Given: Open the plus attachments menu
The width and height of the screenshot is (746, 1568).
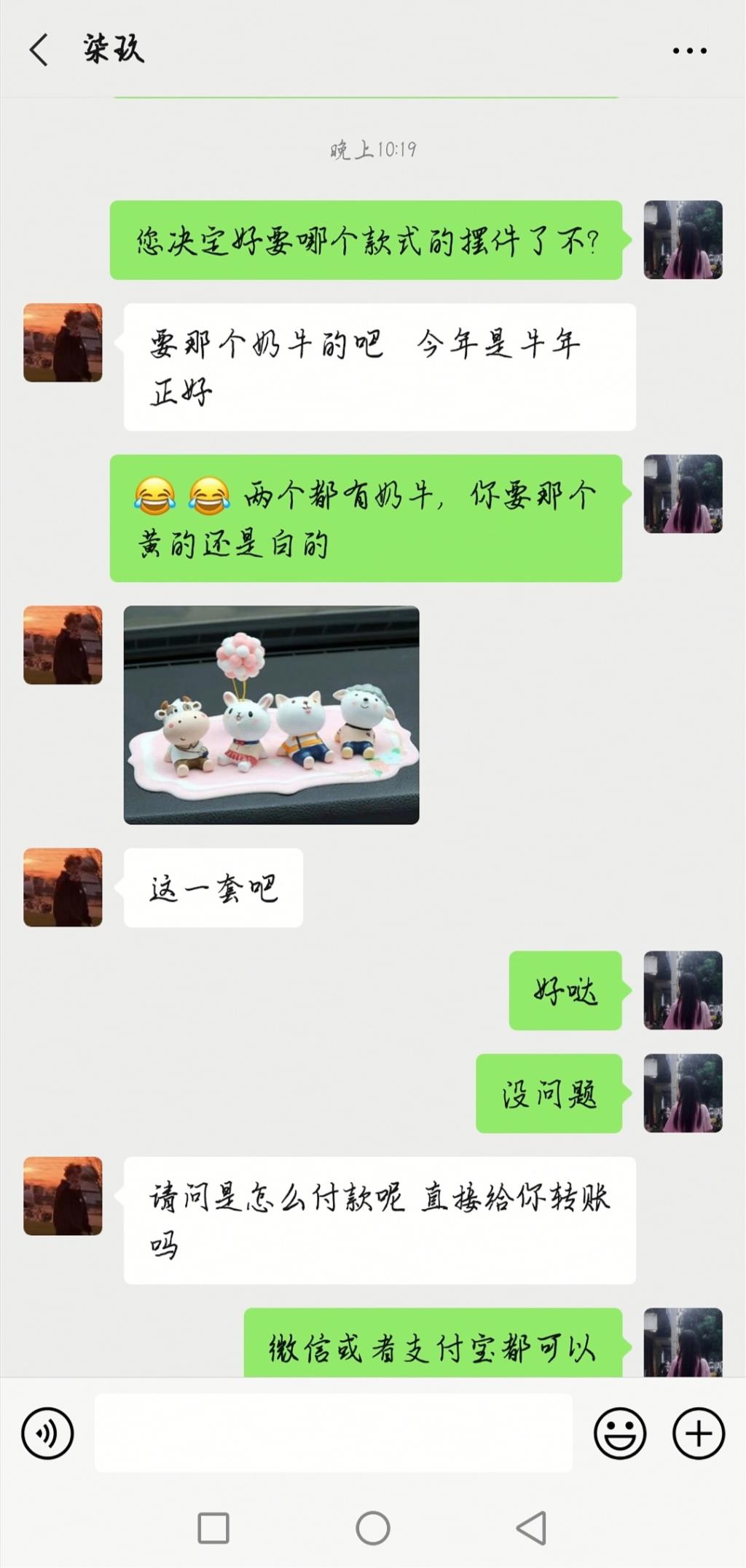Looking at the screenshot, I should click(698, 1433).
